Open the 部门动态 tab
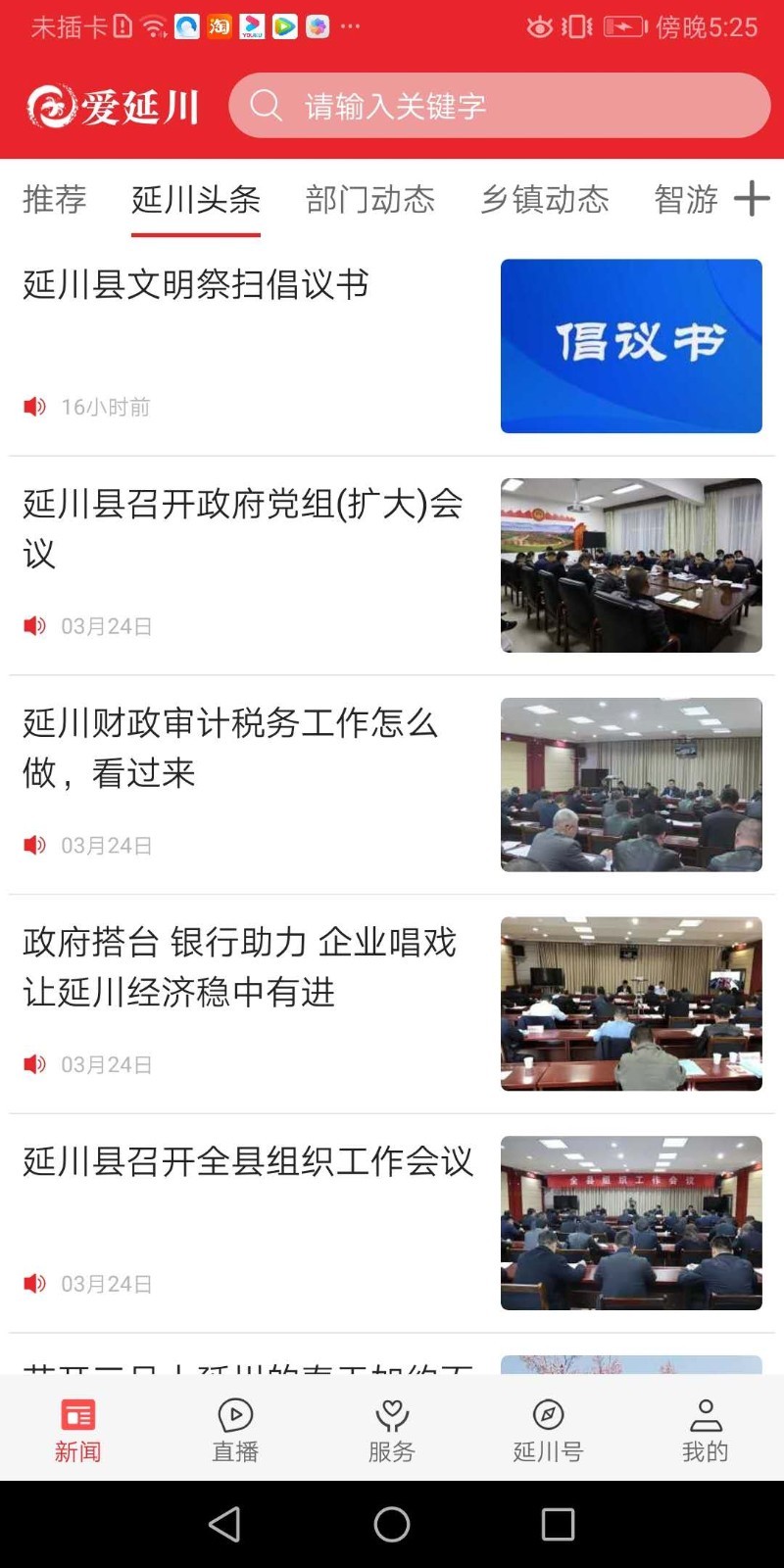The image size is (784, 1568). click(x=369, y=200)
